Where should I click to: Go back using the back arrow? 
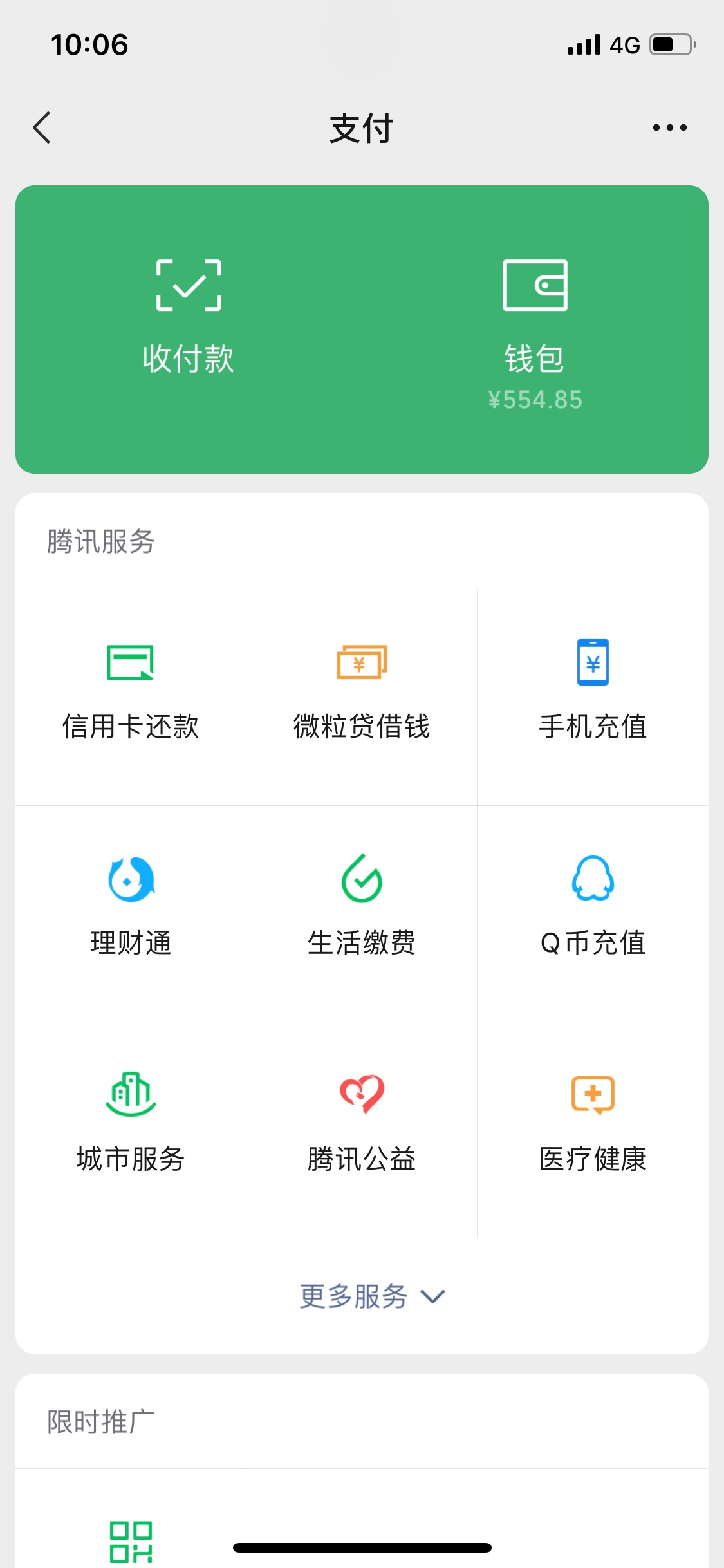[42, 127]
